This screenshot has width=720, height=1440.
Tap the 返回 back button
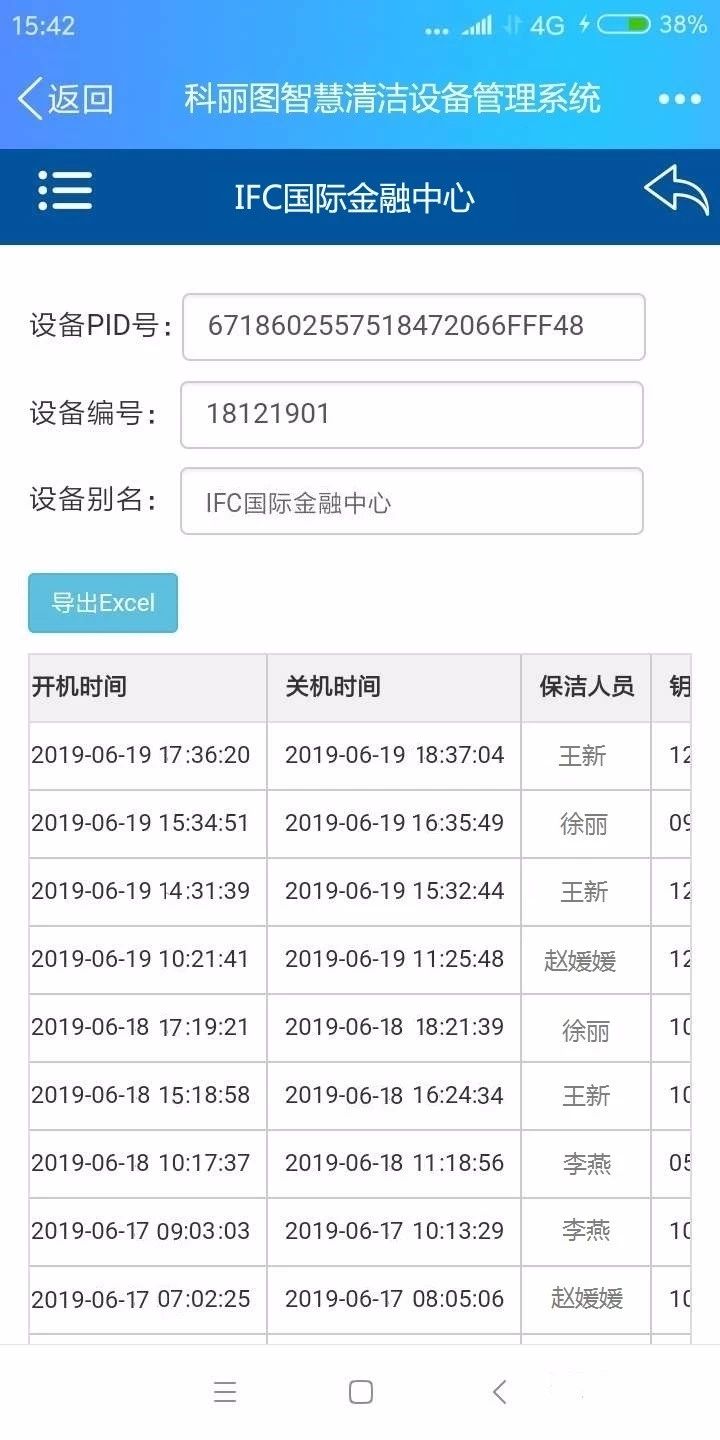pos(65,99)
